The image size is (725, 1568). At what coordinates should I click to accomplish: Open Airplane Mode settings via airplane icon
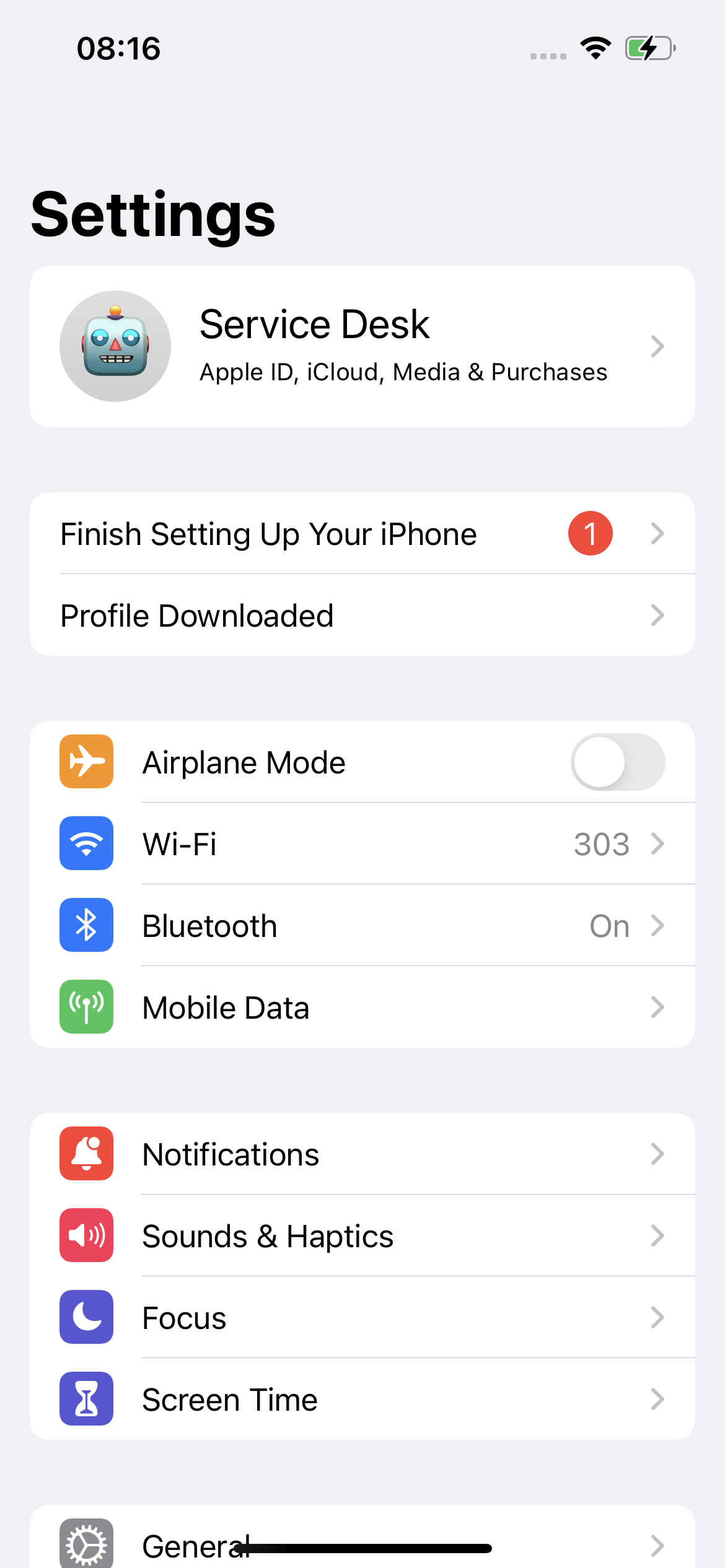point(86,762)
